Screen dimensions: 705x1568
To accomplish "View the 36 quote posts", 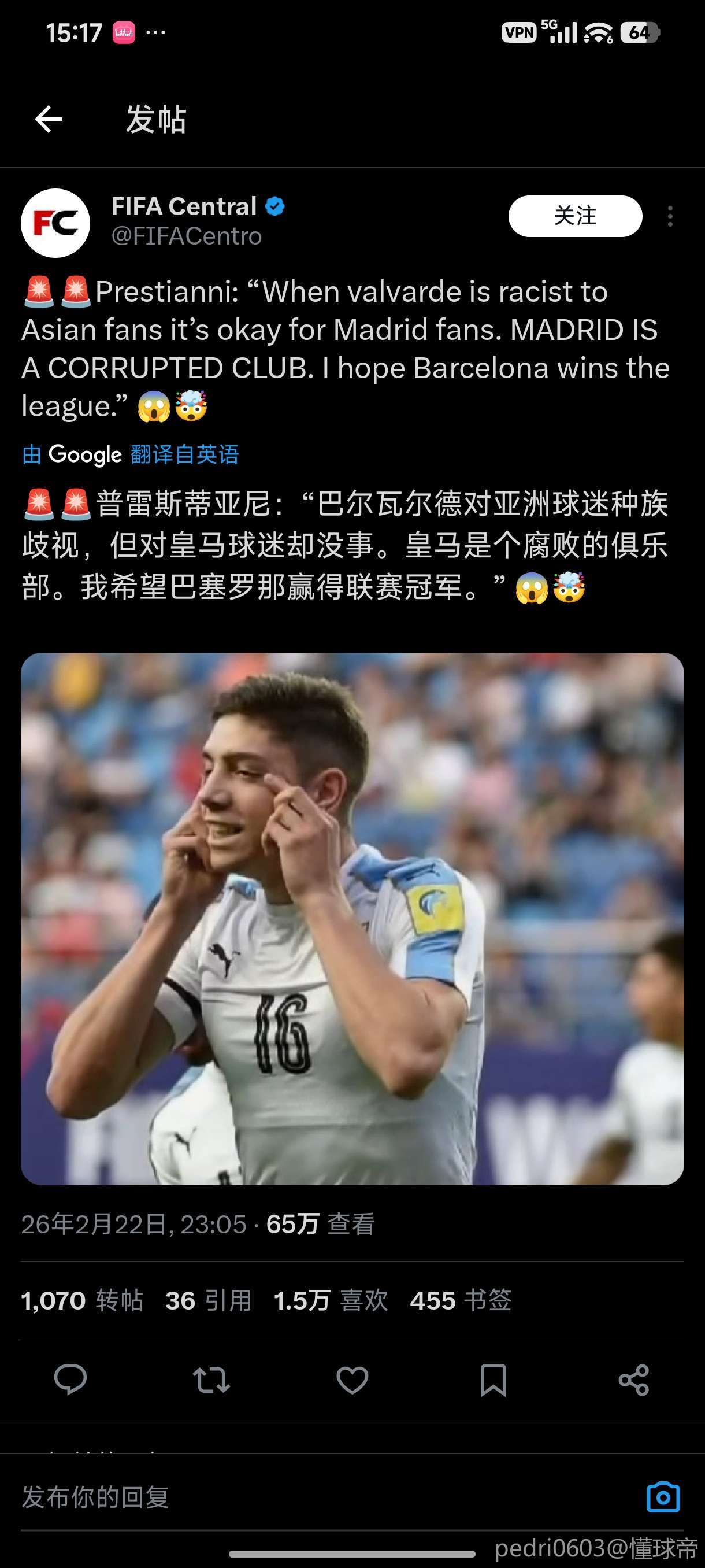I will [208, 1301].
